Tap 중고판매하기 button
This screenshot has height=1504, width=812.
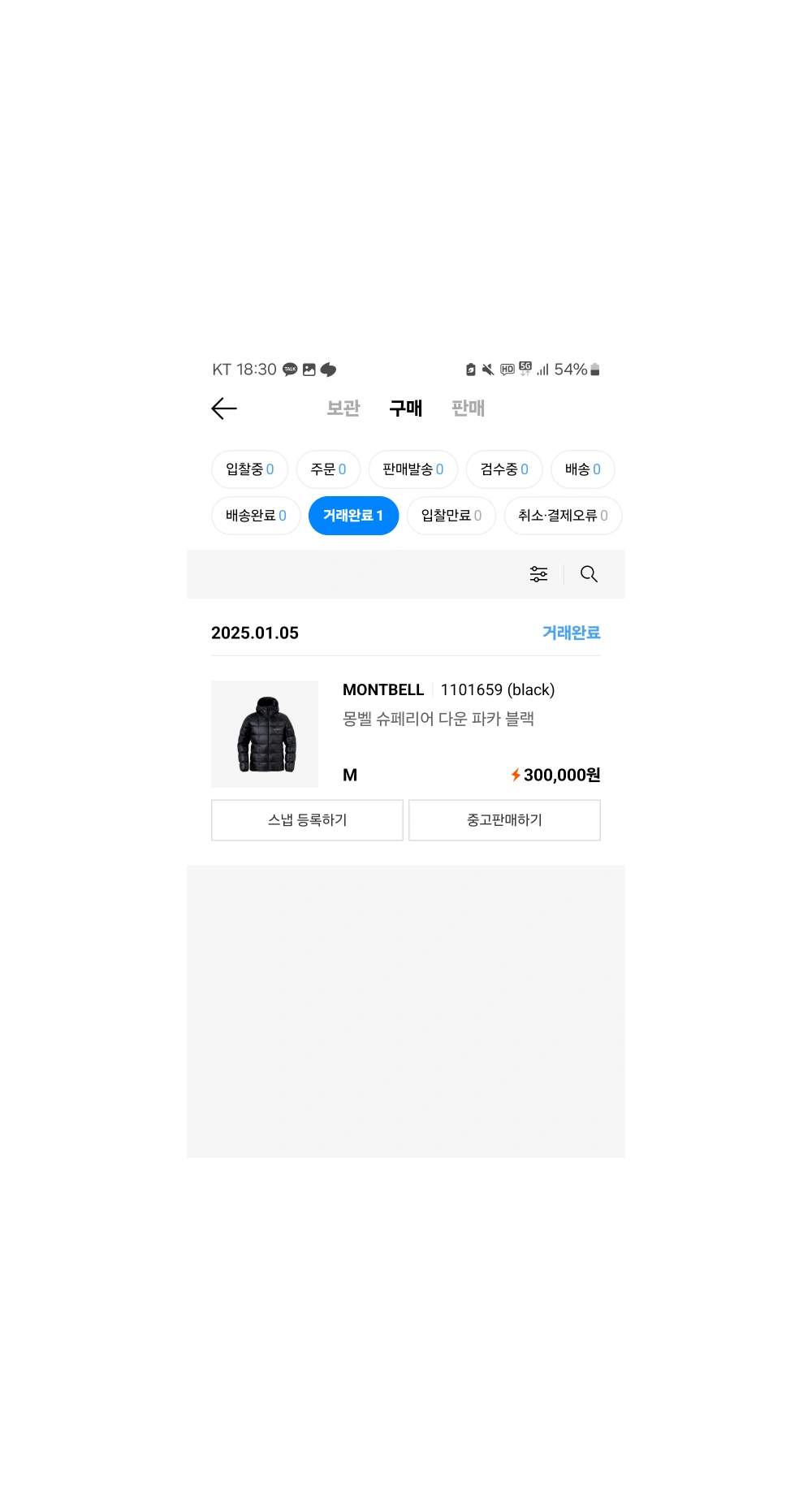504,820
